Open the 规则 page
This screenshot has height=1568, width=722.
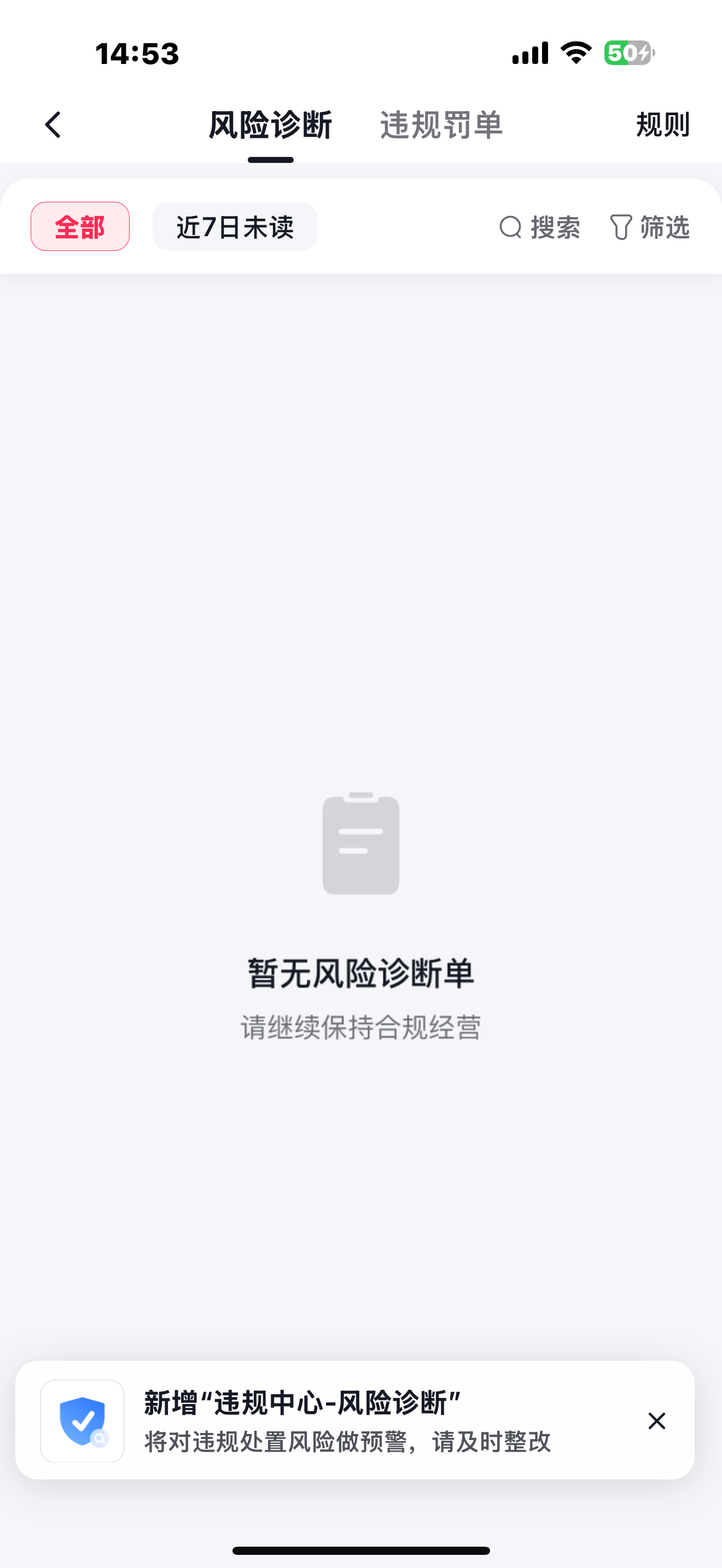pos(662,125)
